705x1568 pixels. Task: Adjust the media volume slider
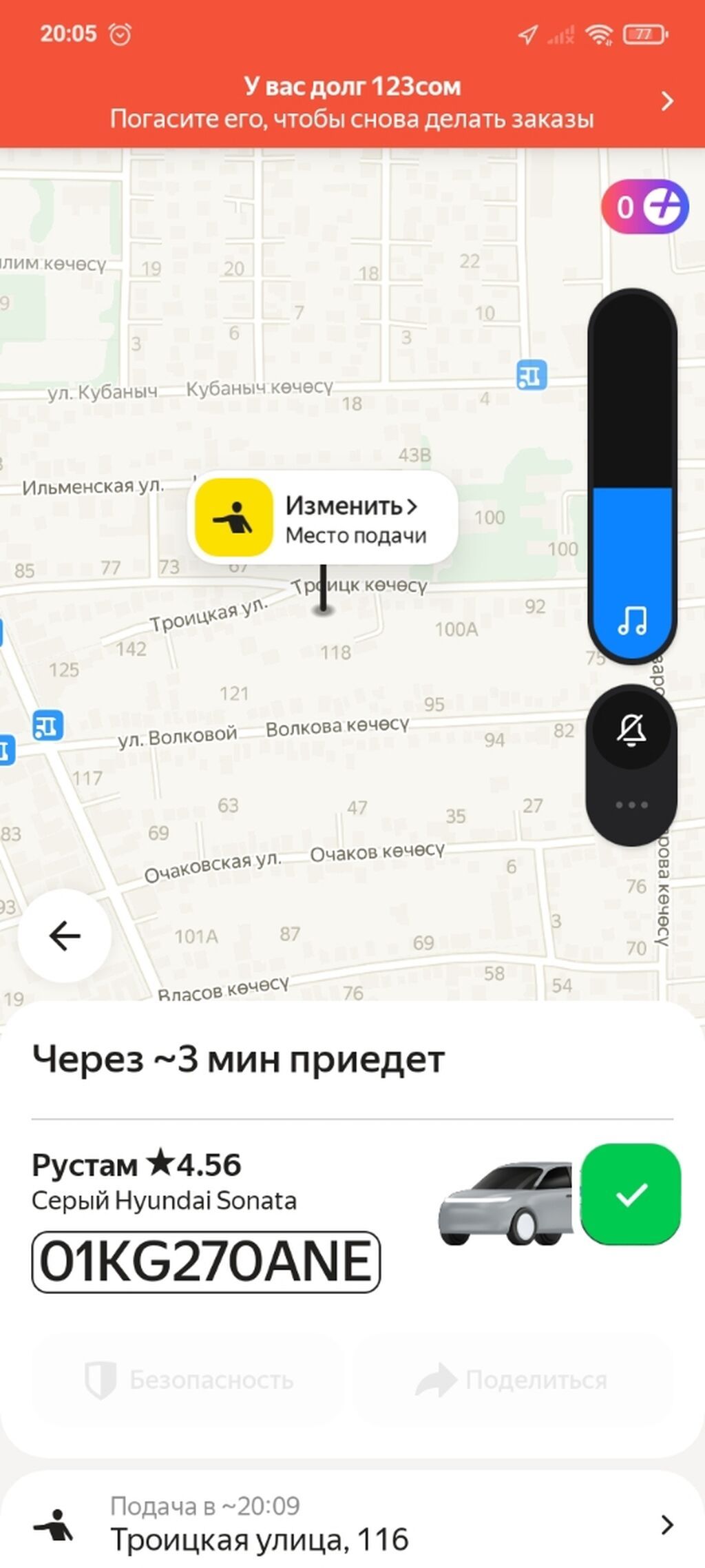click(632, 476)
